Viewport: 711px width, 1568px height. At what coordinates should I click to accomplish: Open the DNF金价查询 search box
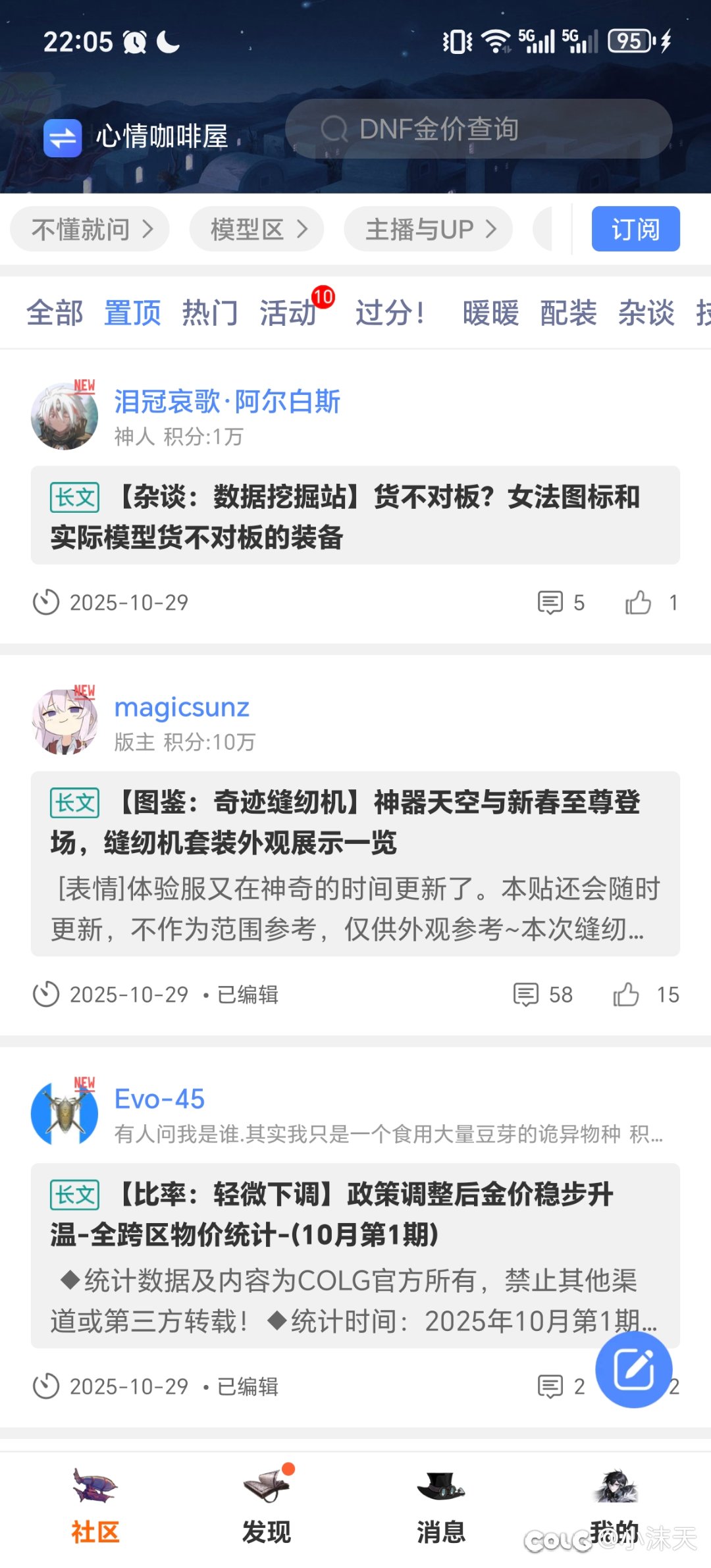[x=478, y=129]
